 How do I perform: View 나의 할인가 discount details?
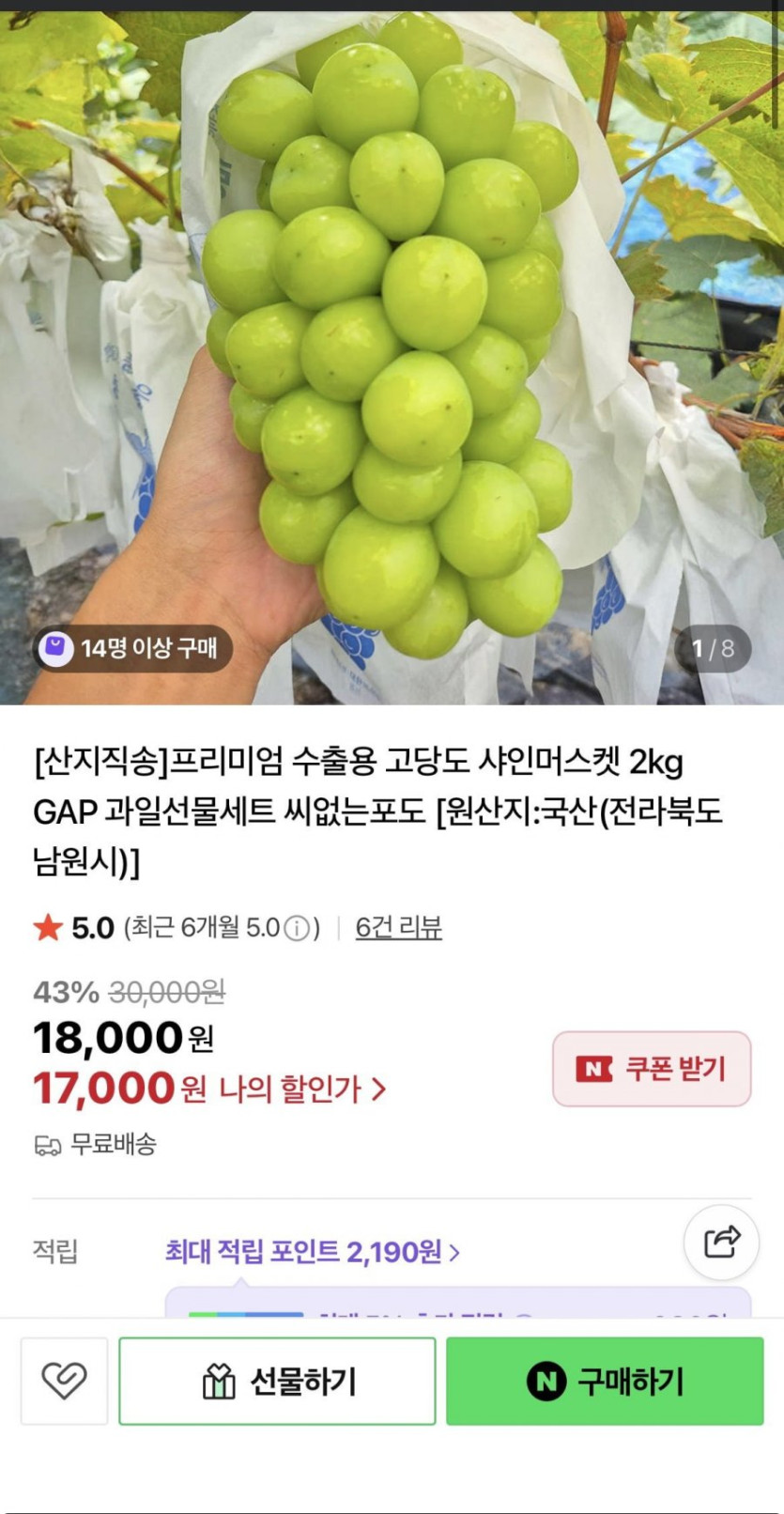point(302,1089)
